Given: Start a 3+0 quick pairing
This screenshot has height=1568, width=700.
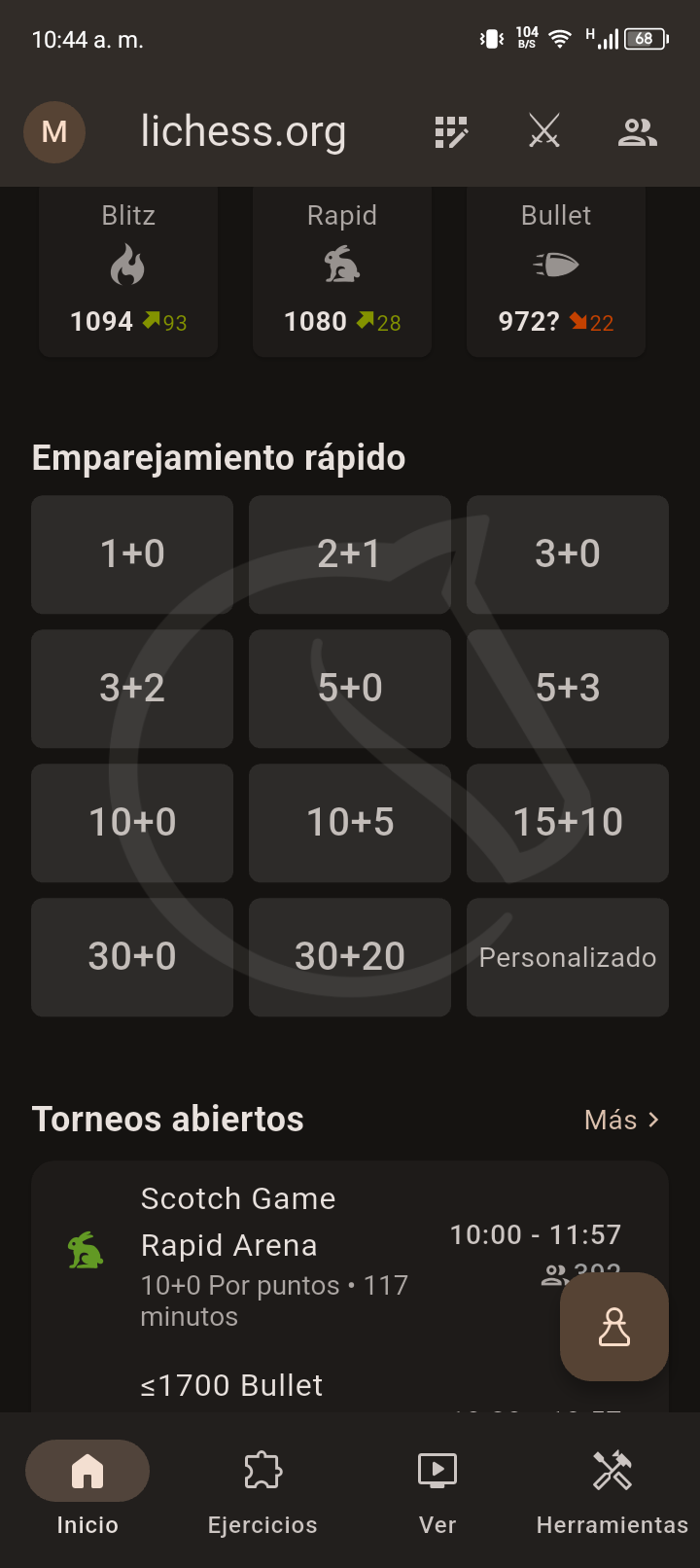Looking at the screenshot, I should pos(568,554).
